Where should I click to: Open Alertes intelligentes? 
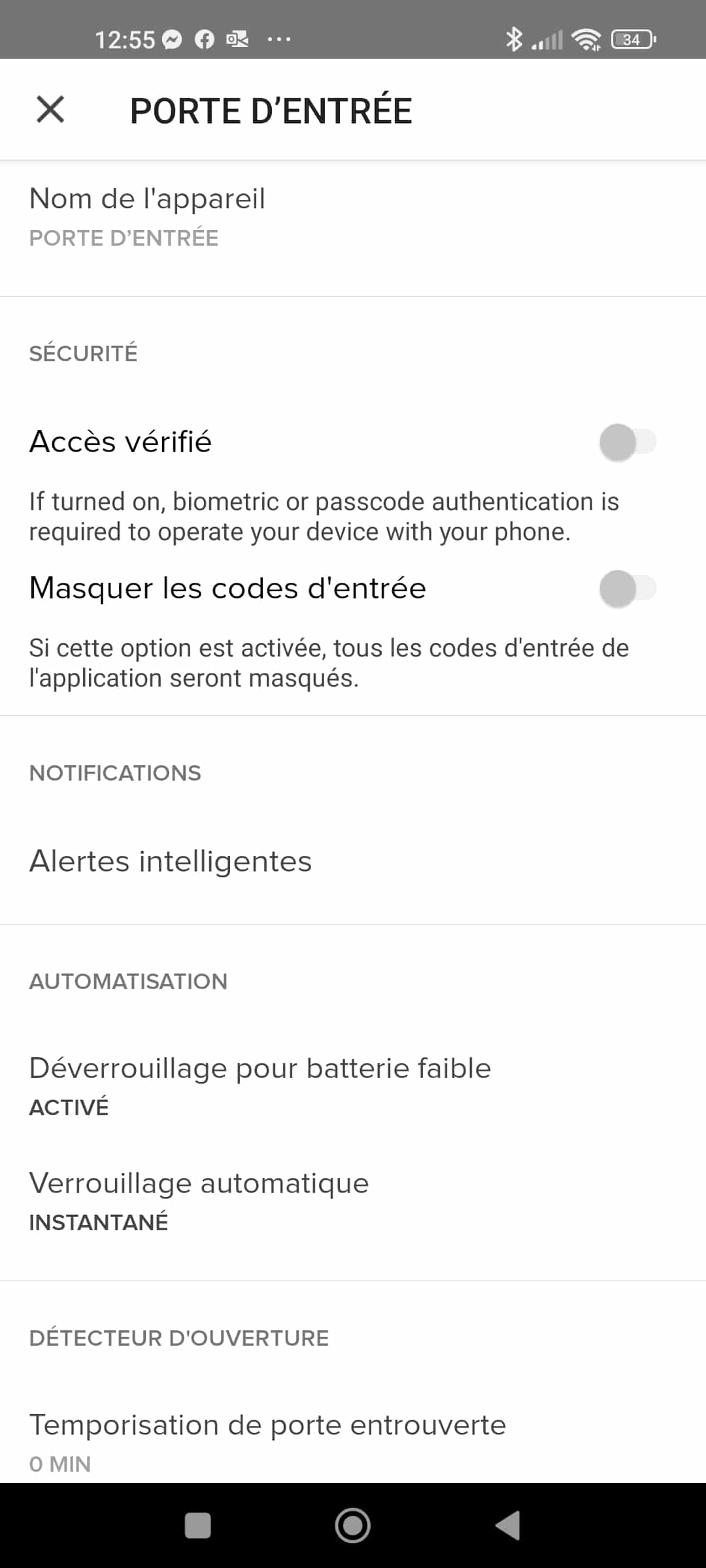[x=353, y=861]
